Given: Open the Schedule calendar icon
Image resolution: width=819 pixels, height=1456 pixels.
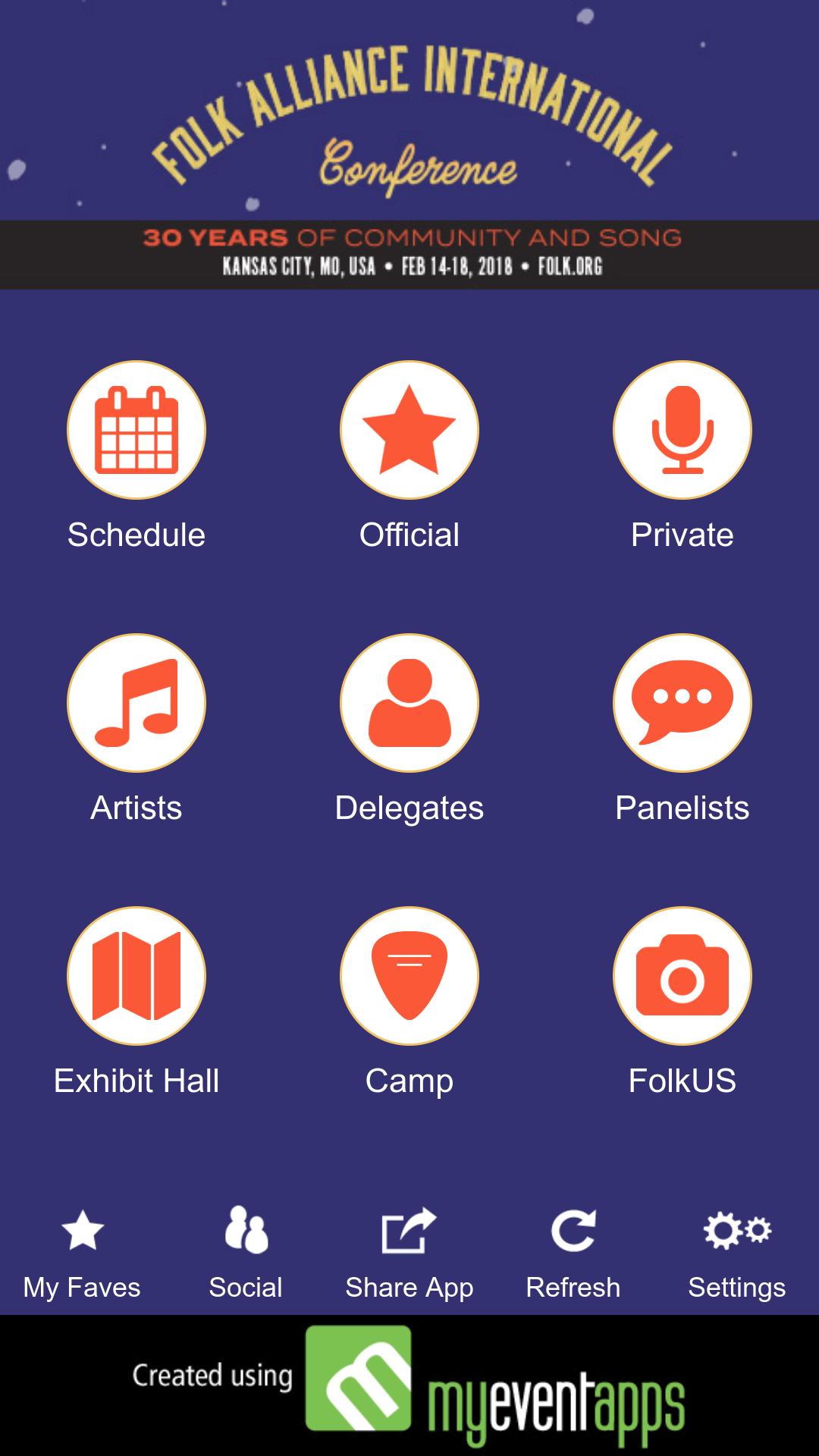Looking at the screenshot, I should coord(136,430).
